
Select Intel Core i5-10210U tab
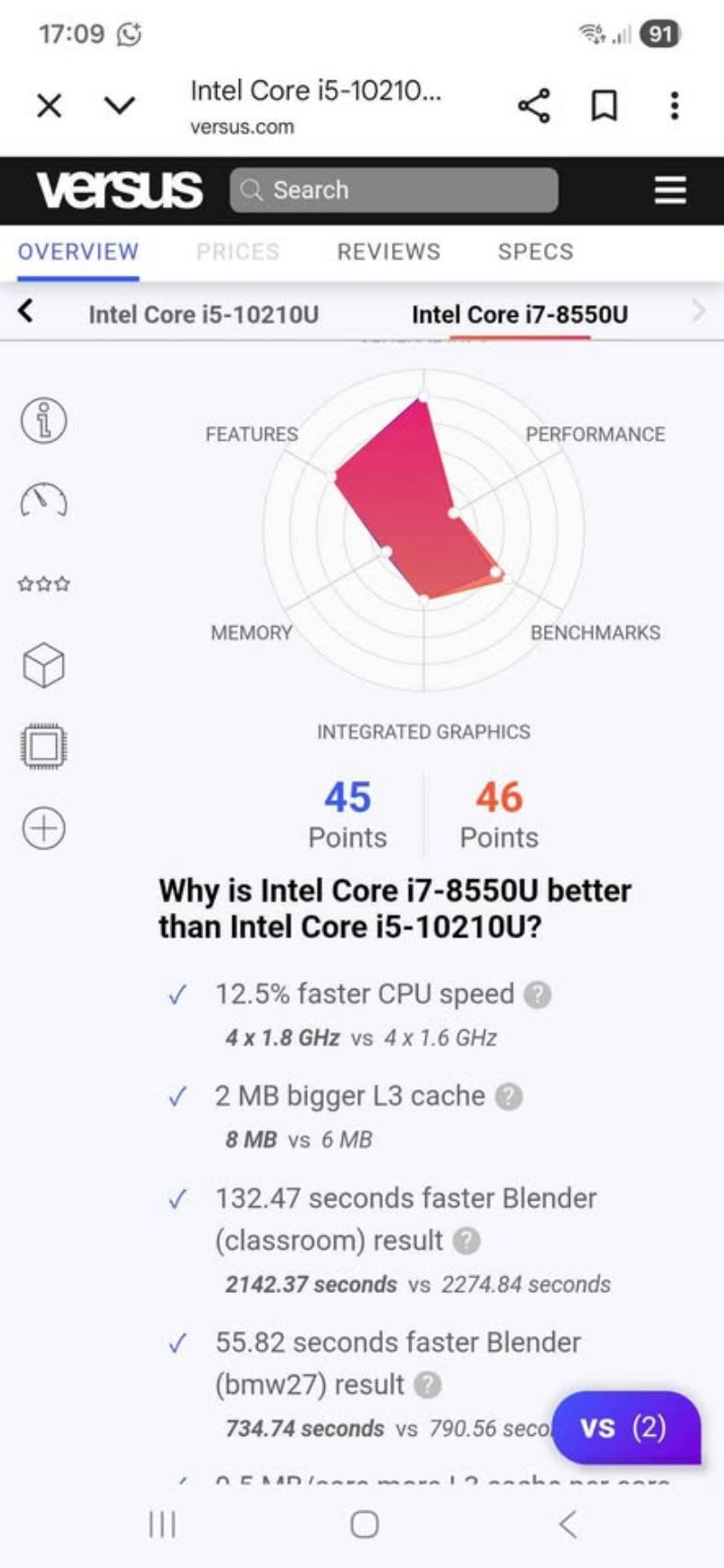[204, 315]
